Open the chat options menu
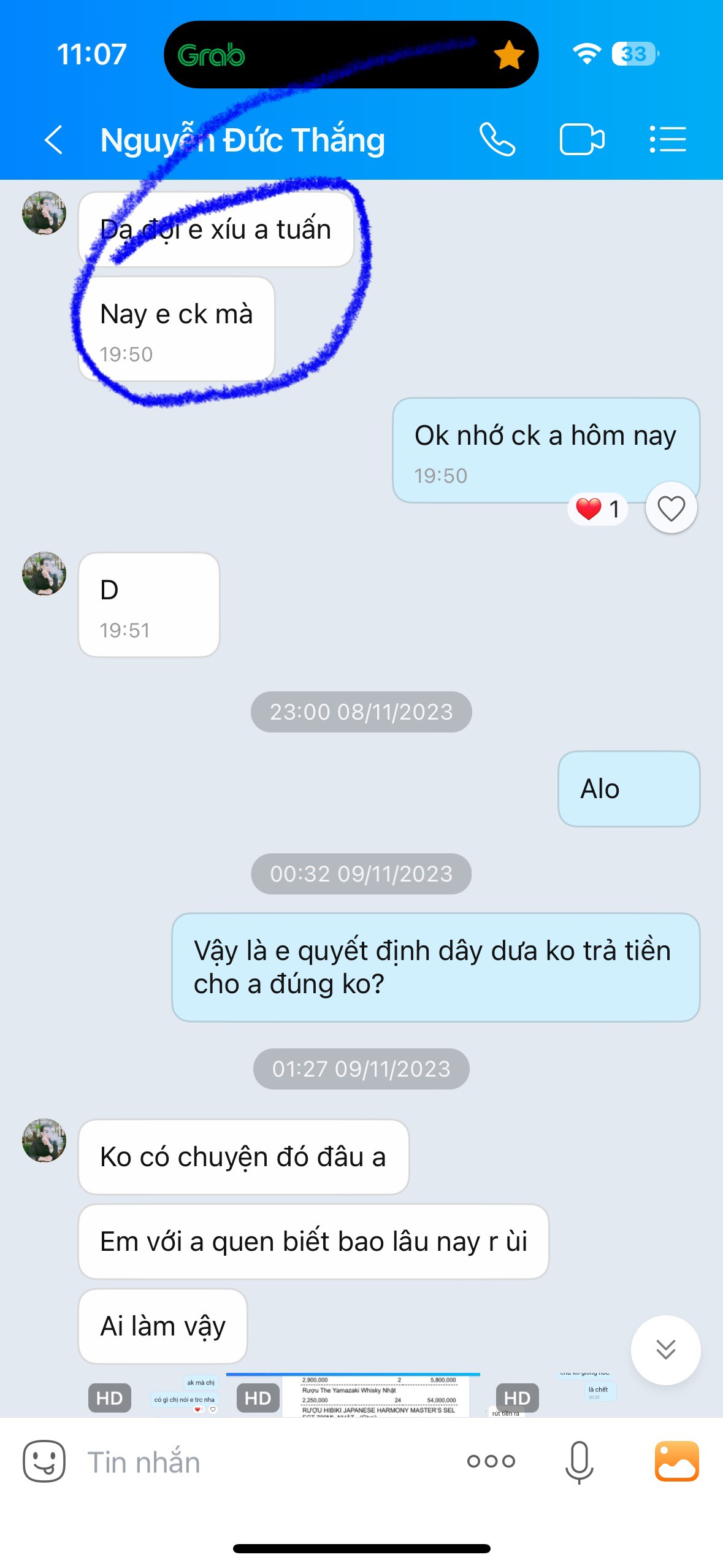This screenshot has width=723, height=1568. point(668,140)
